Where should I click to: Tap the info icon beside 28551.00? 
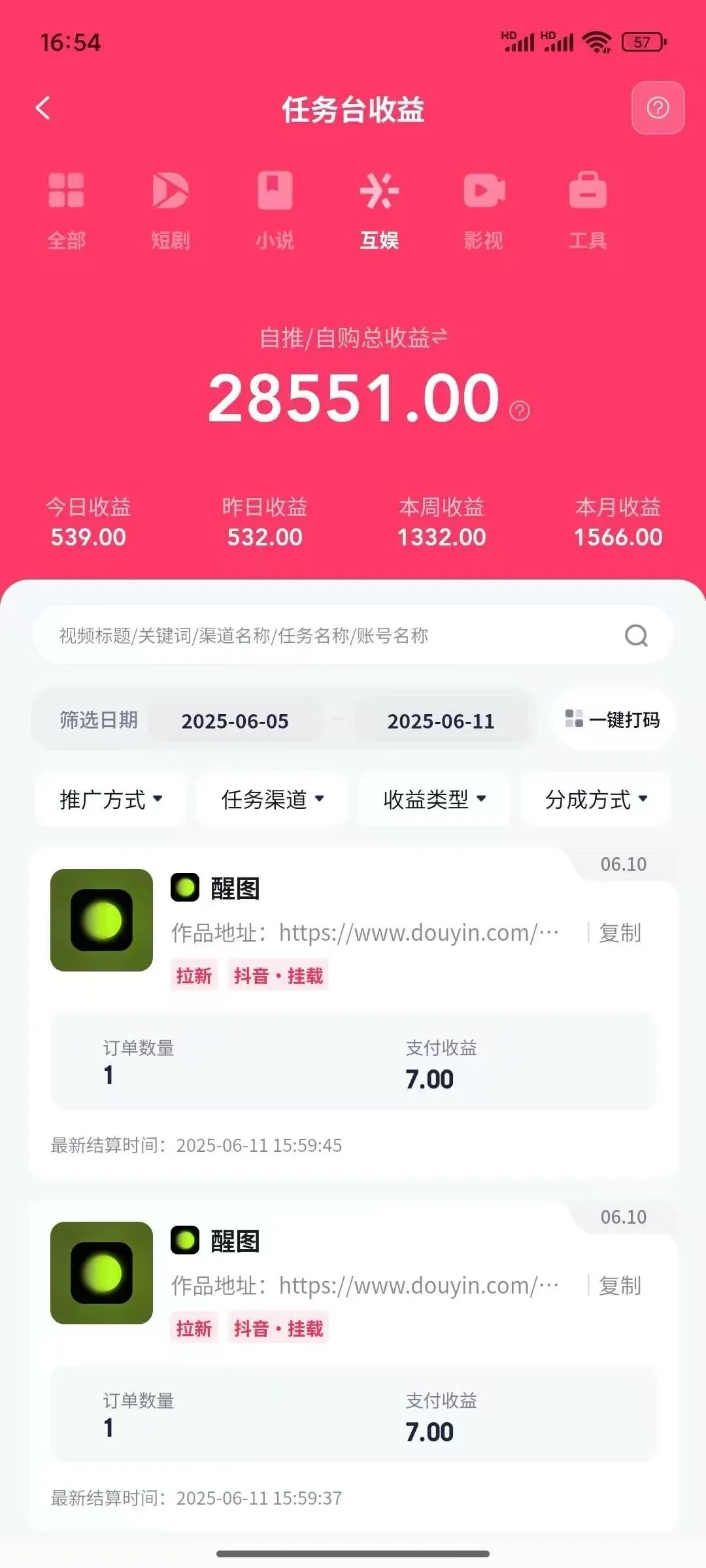(x=520, y=411)
